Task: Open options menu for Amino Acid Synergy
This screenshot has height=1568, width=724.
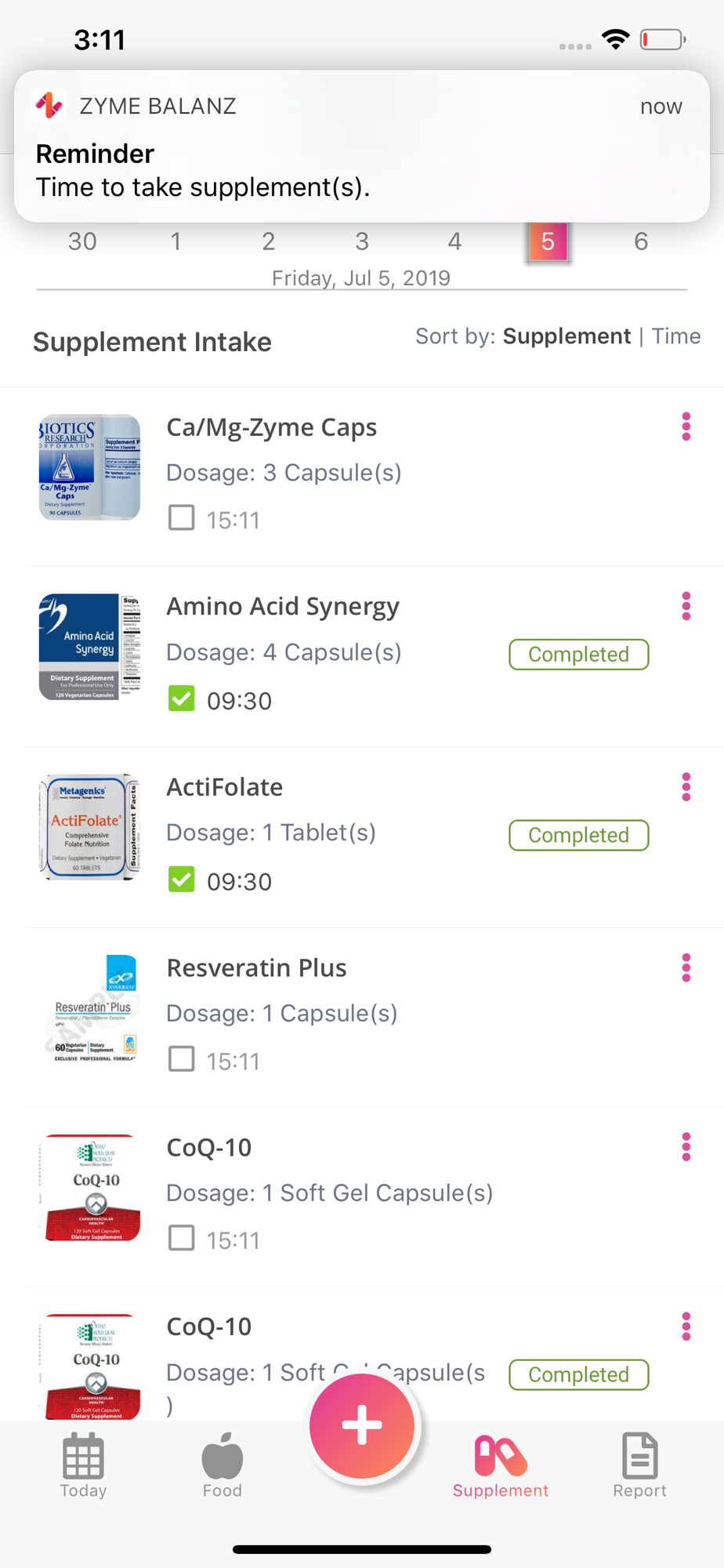Action: click(x=686, y=607)
